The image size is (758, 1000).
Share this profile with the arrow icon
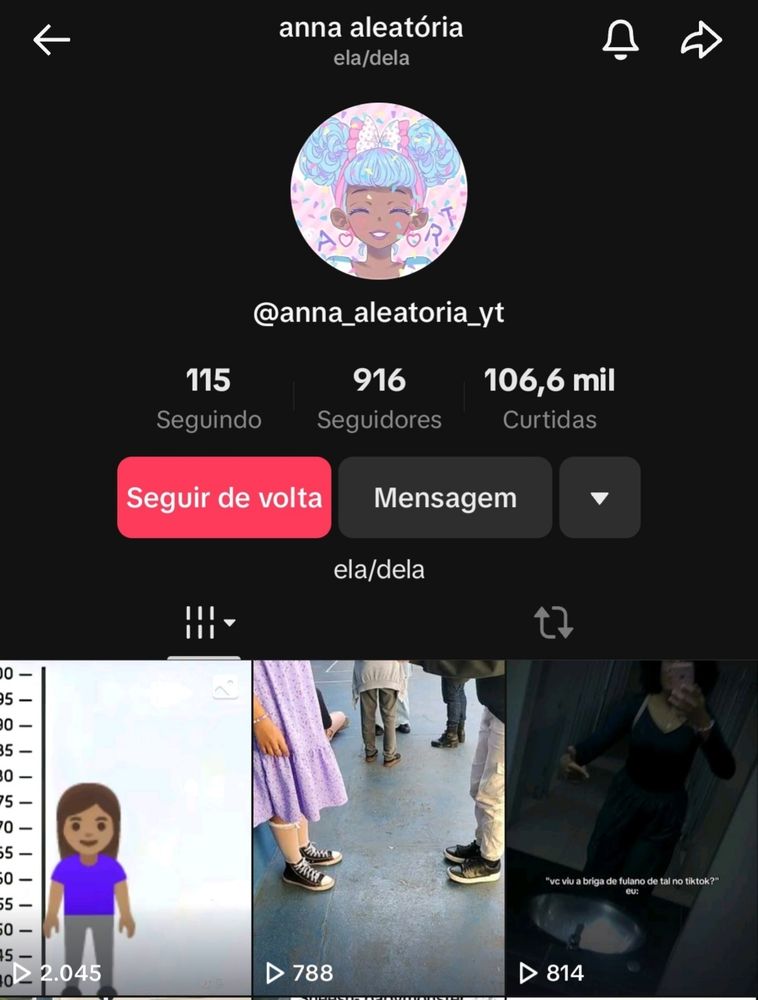701,40
